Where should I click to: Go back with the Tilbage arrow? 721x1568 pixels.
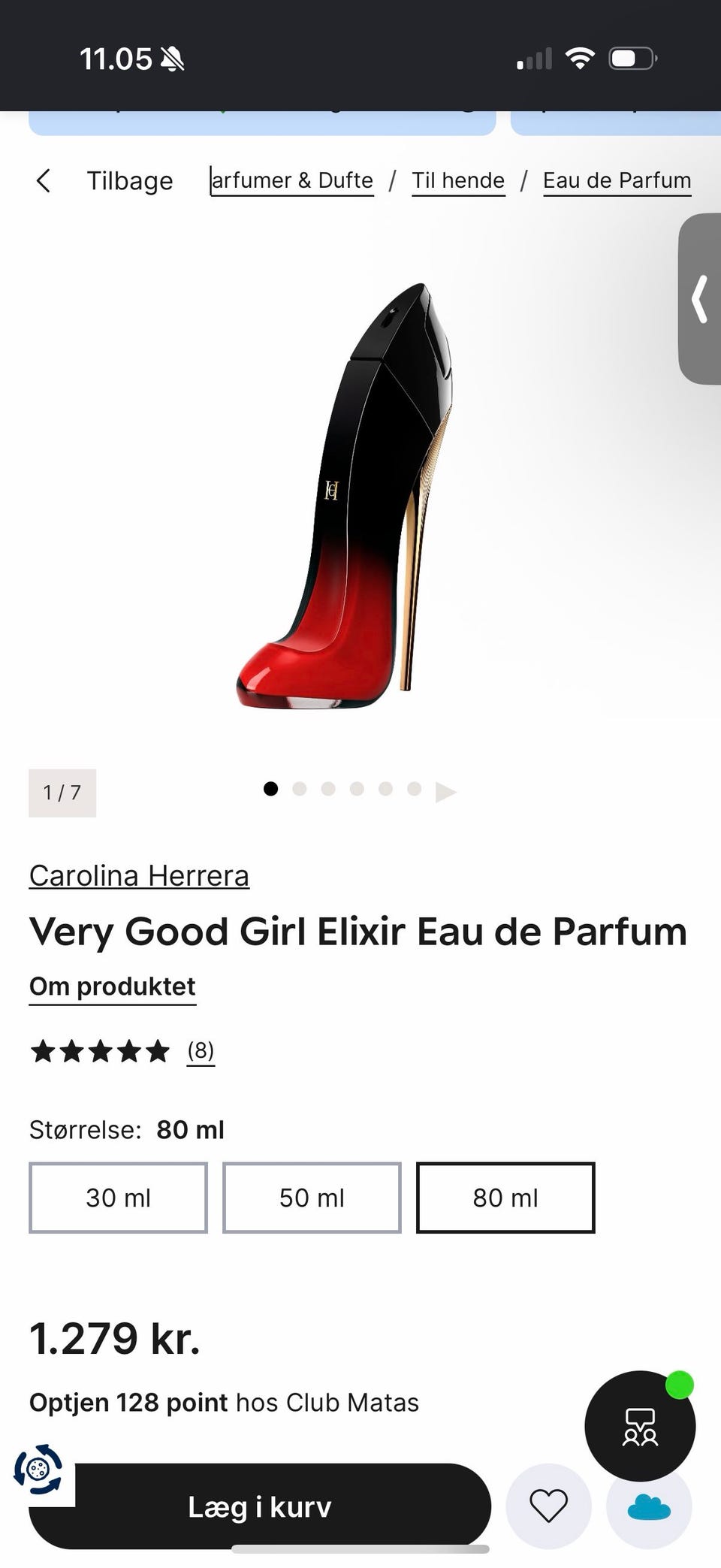click(44, 180)
